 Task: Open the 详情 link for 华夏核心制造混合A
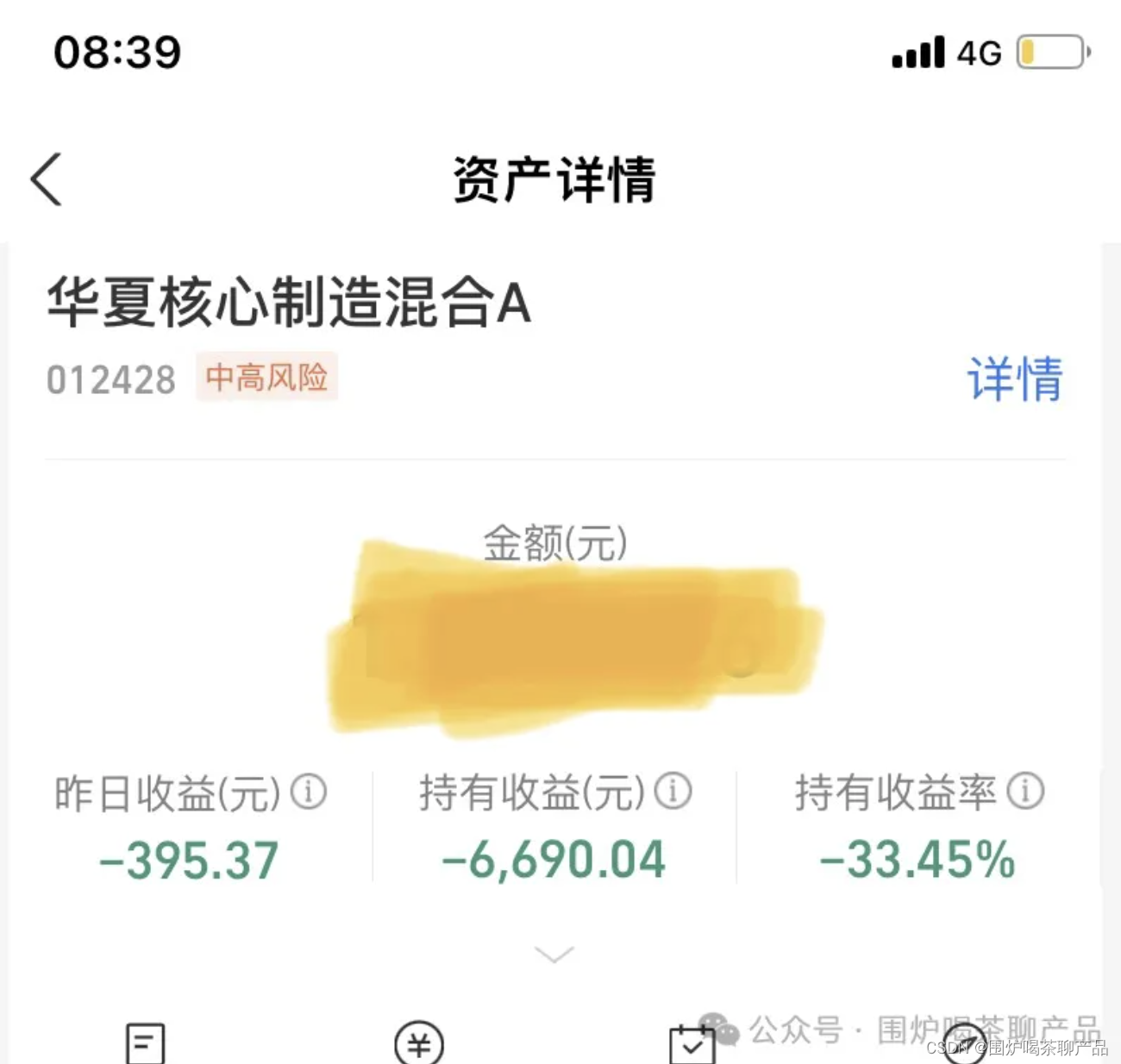pyautogui.click(x=1015, y=379)
